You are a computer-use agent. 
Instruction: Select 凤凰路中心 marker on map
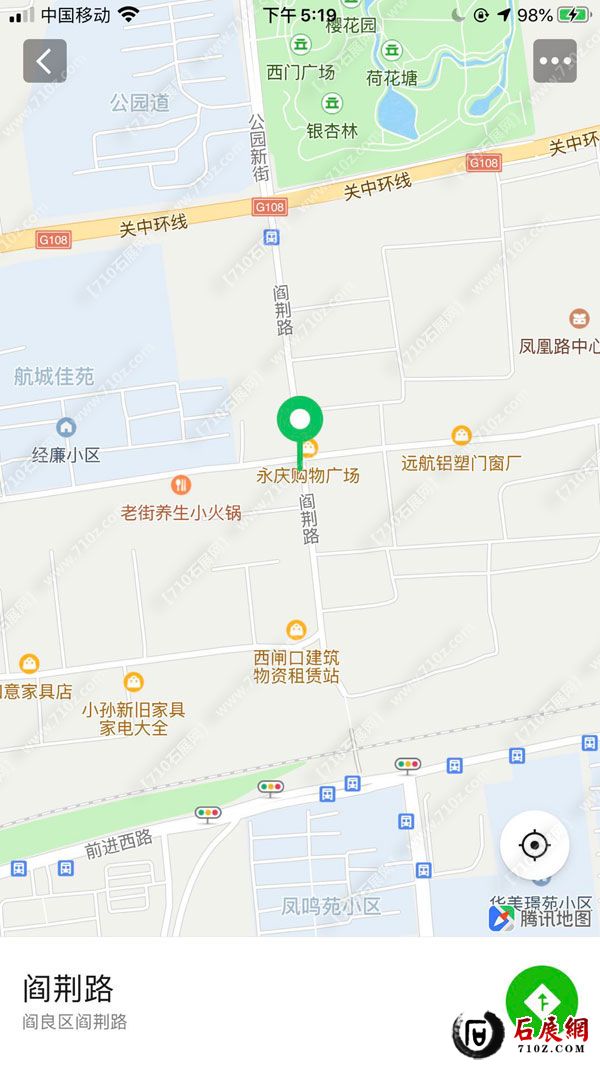click(579, 319)
